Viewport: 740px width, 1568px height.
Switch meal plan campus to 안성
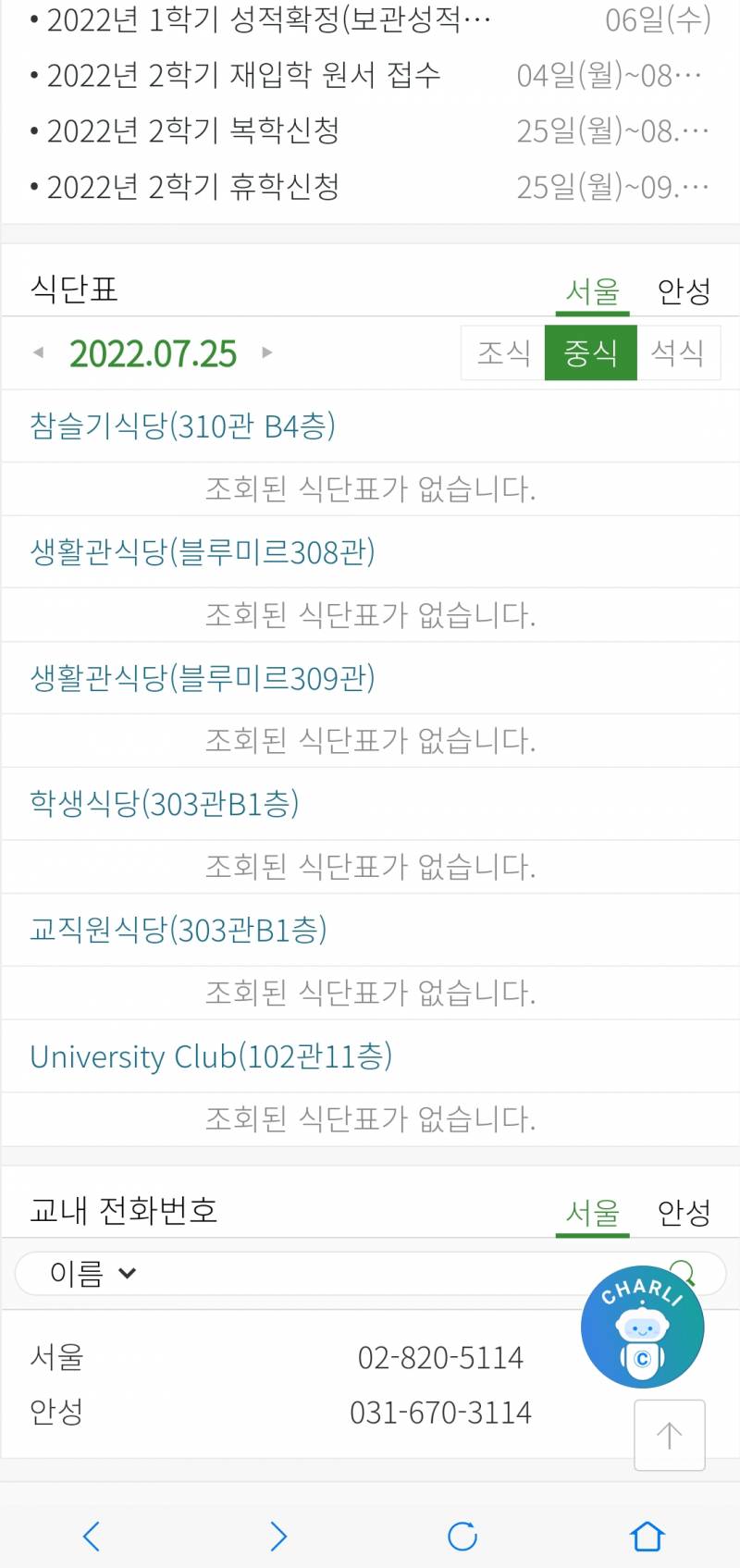coord(683,290)
